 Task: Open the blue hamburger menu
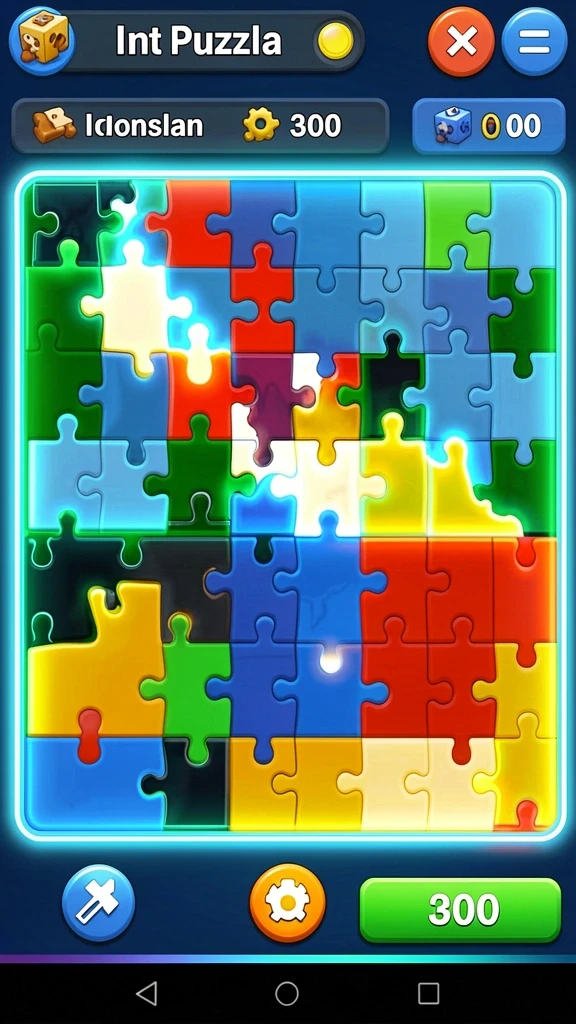click(535, 42)
